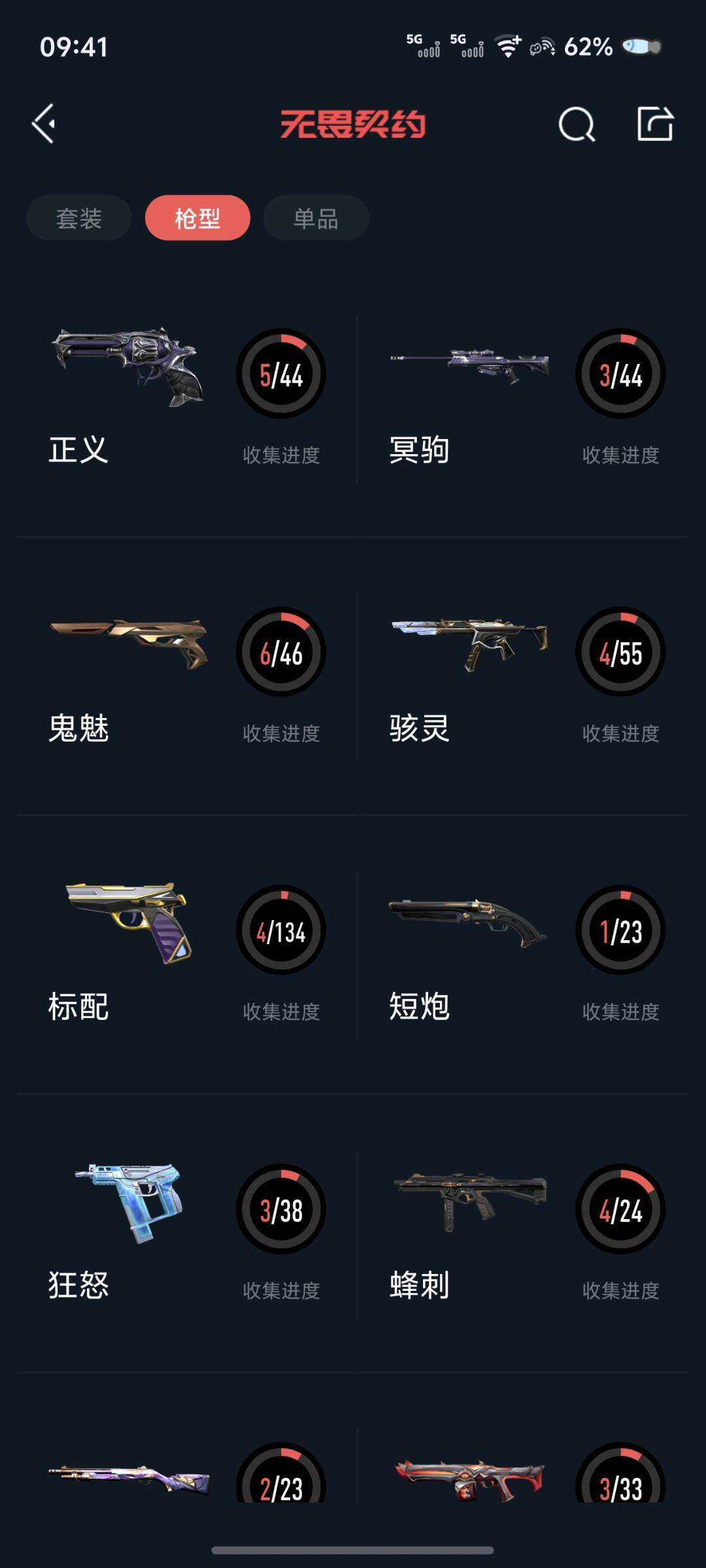Screen dimensions: 706x1568
Task: Go back using the top-left arrow
Action: (44, 123)
